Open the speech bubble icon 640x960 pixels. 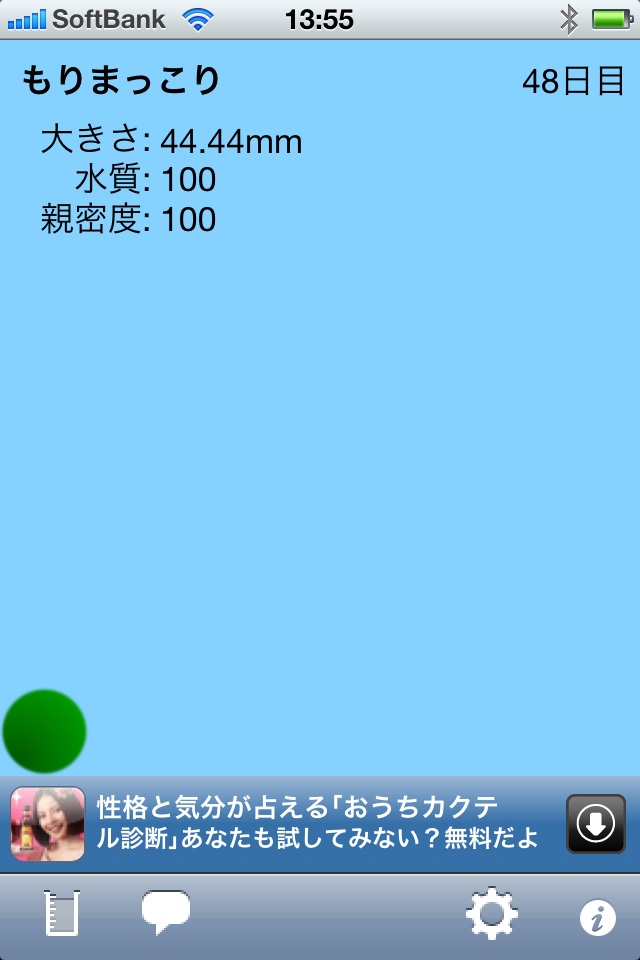coord(166,913)
